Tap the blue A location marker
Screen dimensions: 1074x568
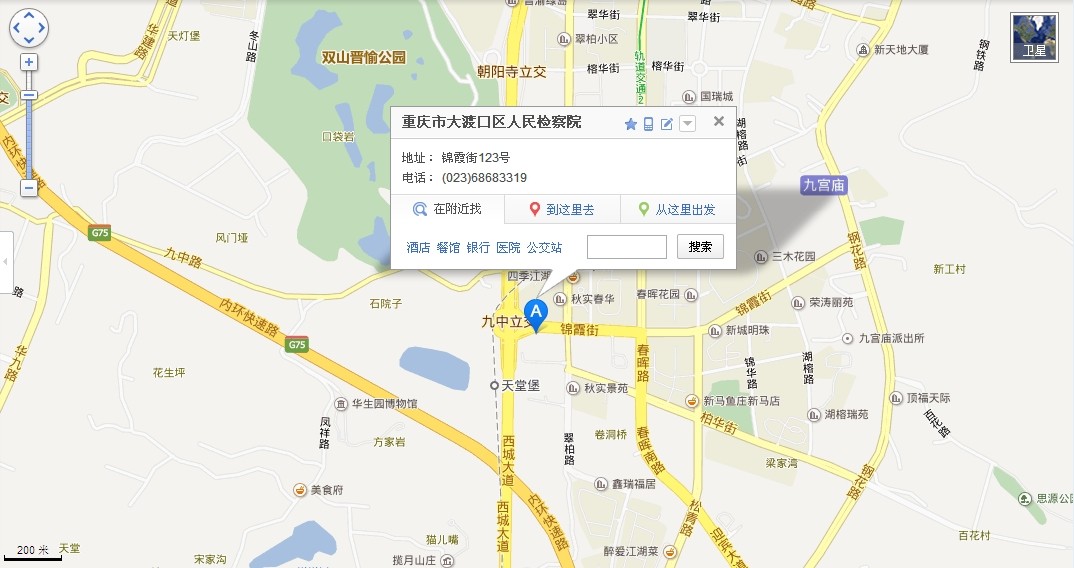(x=536, y=314)
